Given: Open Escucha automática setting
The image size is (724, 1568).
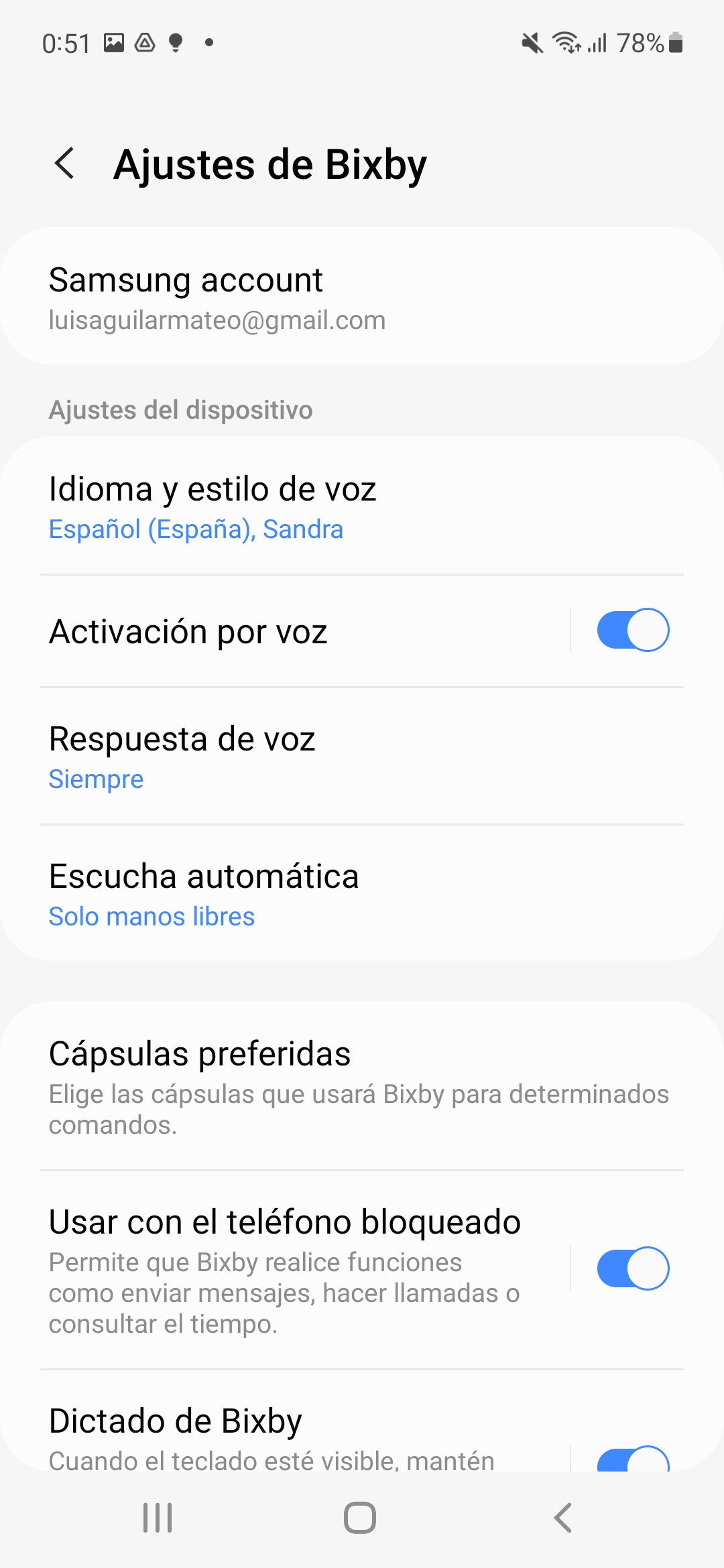Looking at the screenshot, I should 362,894.
